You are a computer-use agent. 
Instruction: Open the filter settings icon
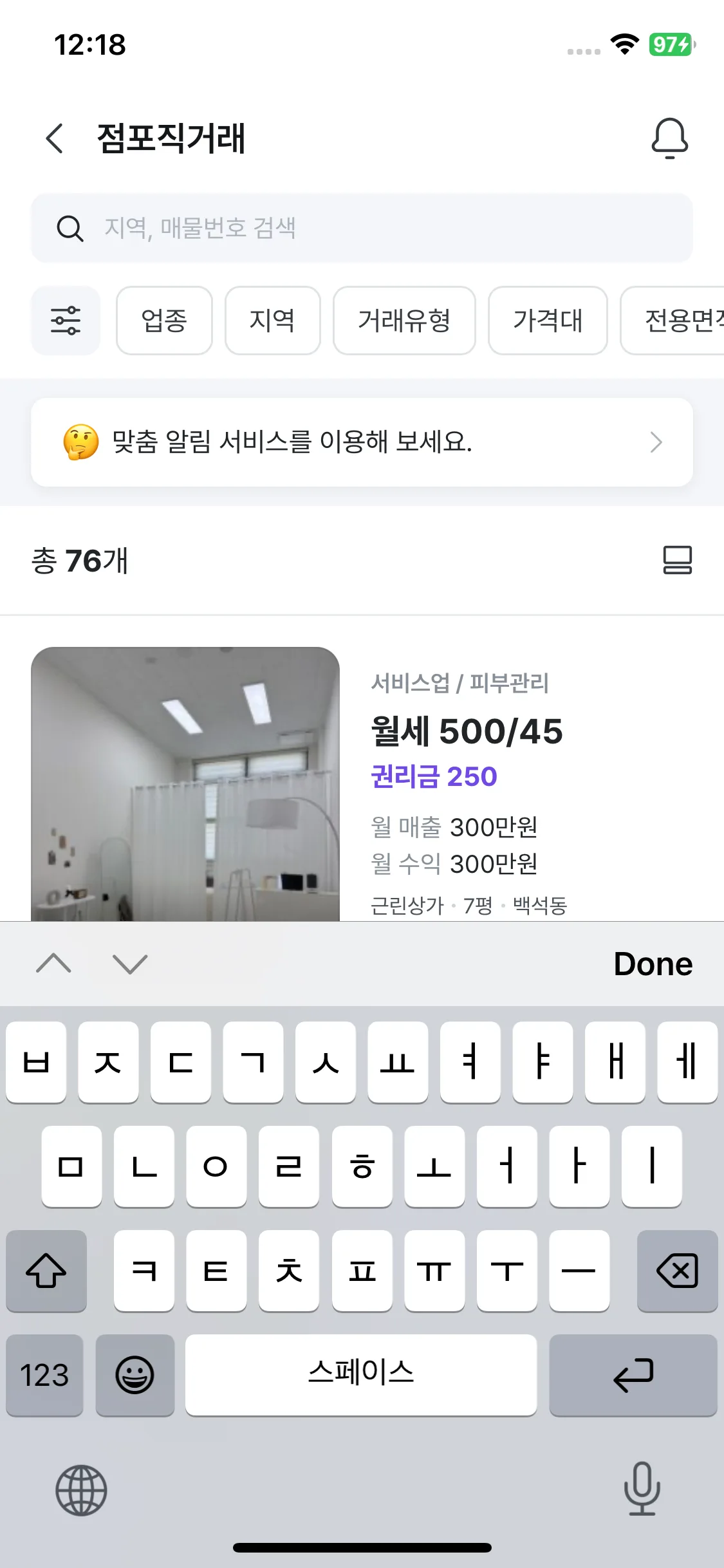66,321
